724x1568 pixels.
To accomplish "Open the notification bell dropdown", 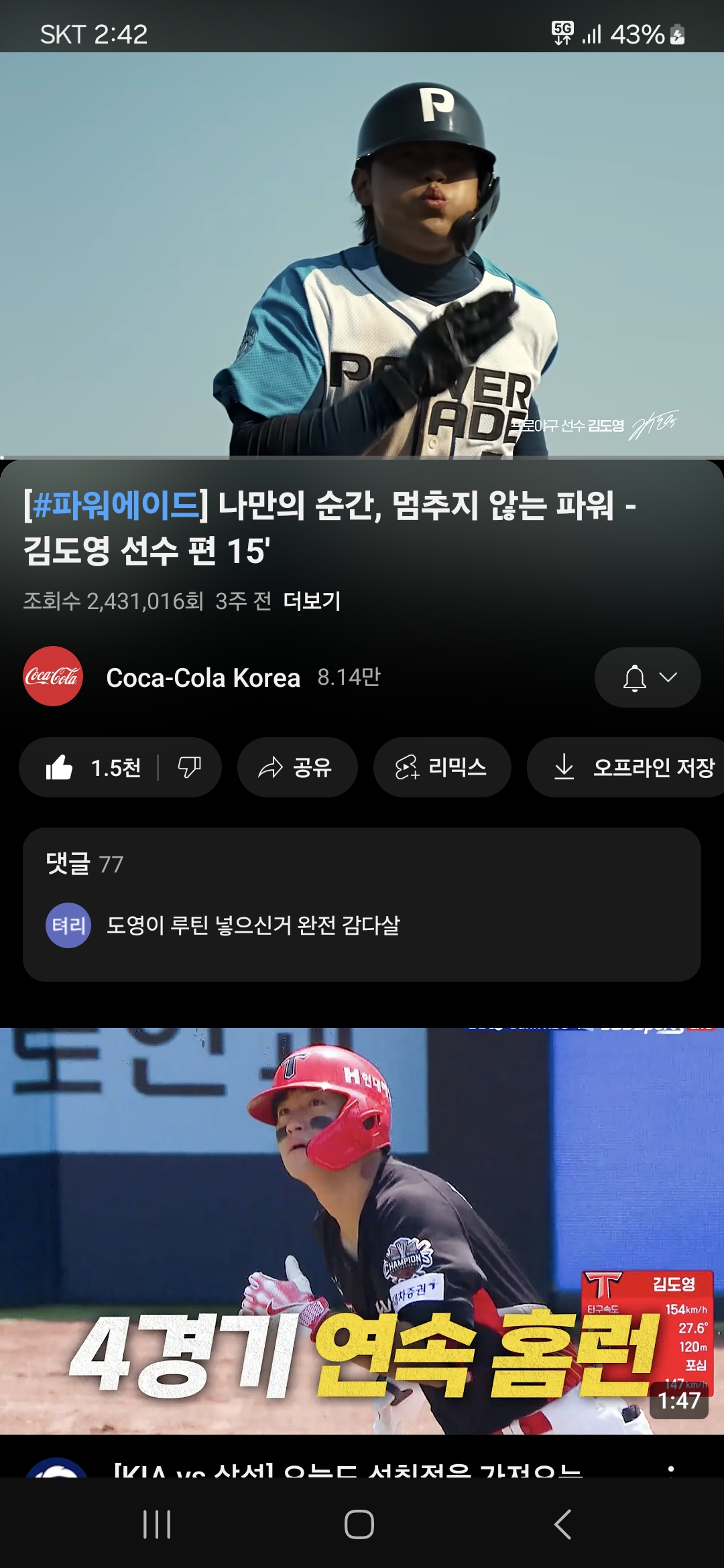I will (x=647, y=677).
